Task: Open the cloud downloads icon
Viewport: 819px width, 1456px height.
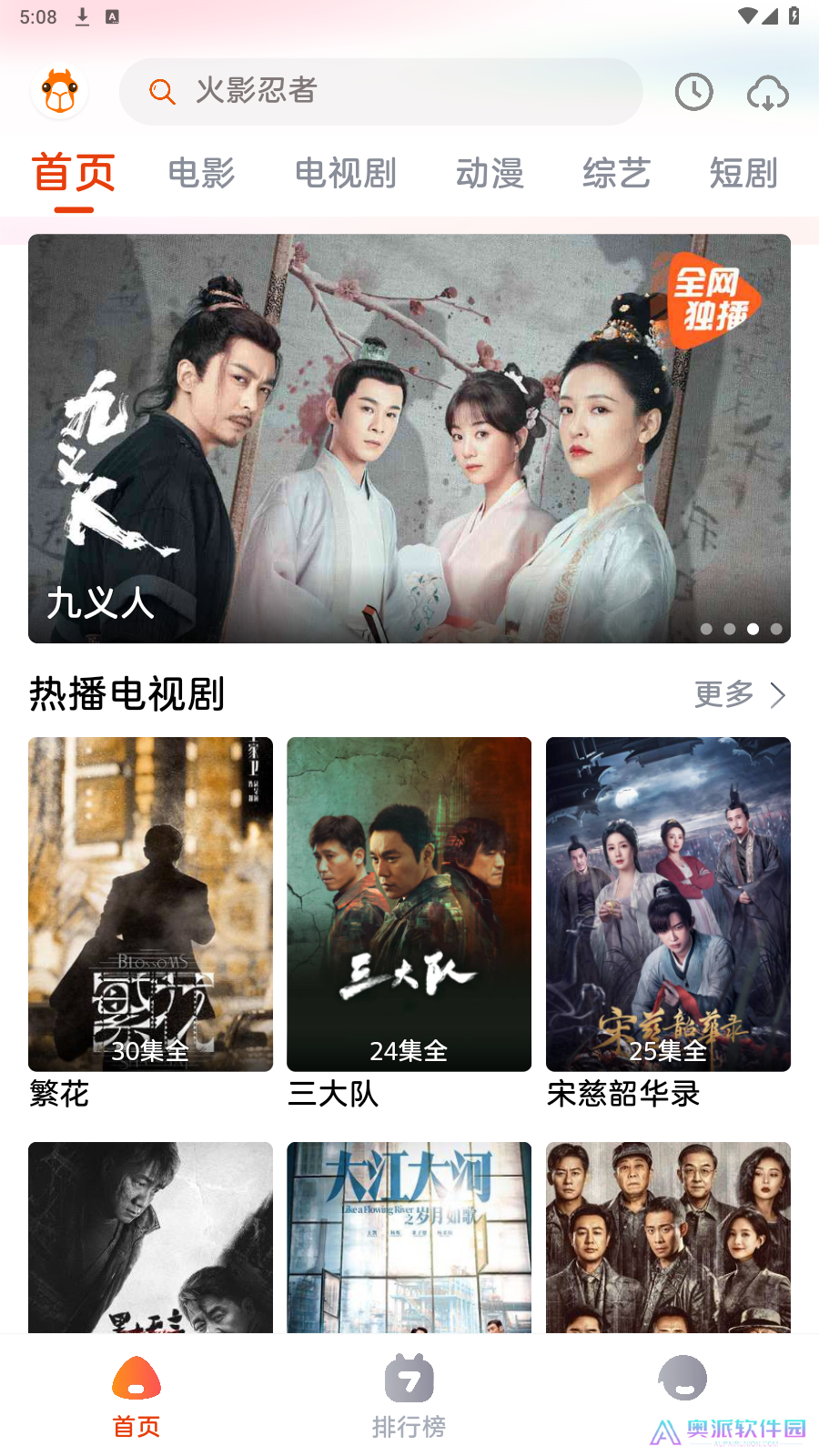Action: click(x=767, y=93)
